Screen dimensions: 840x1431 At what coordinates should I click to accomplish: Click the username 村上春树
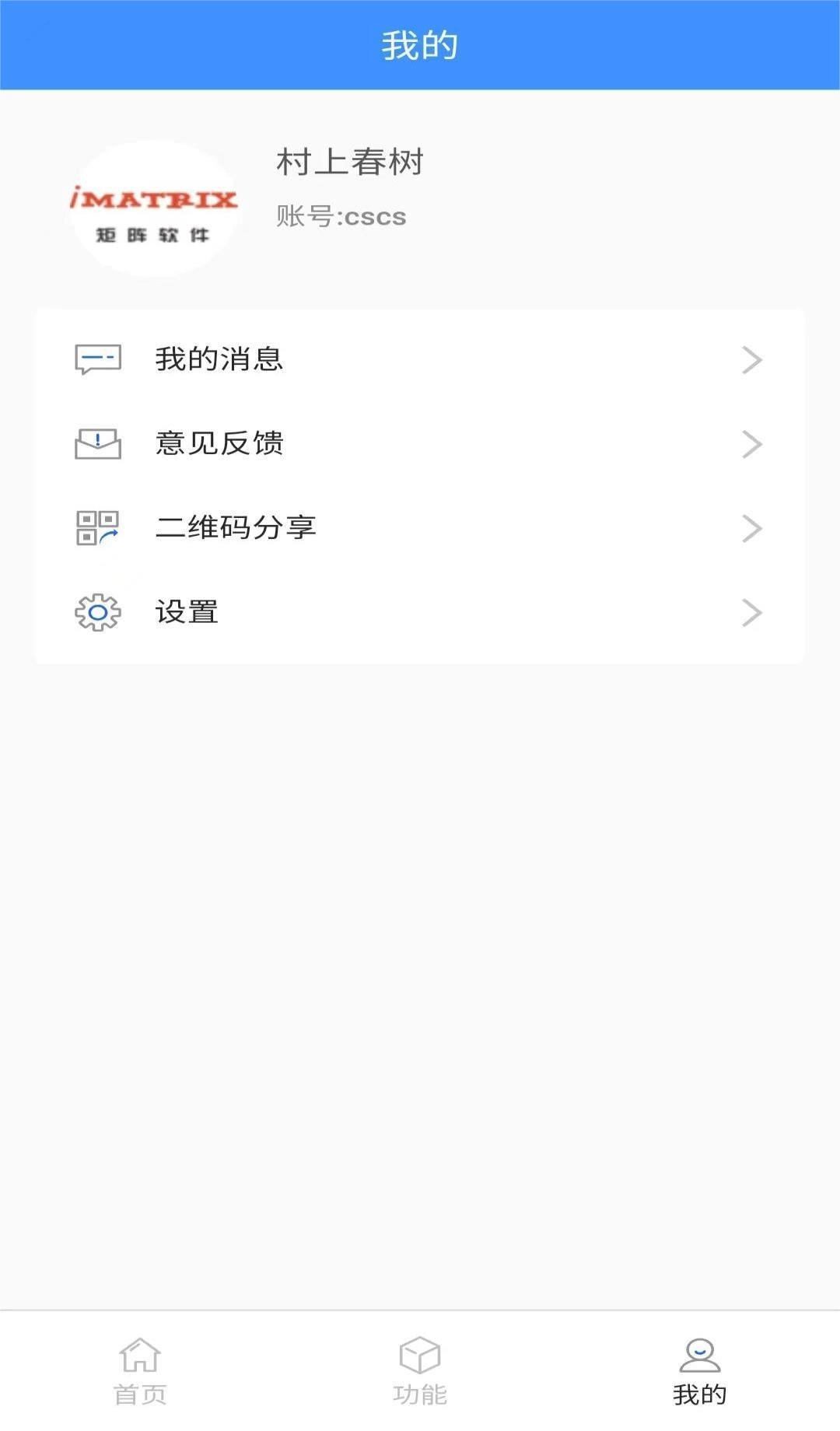point(348,162)
